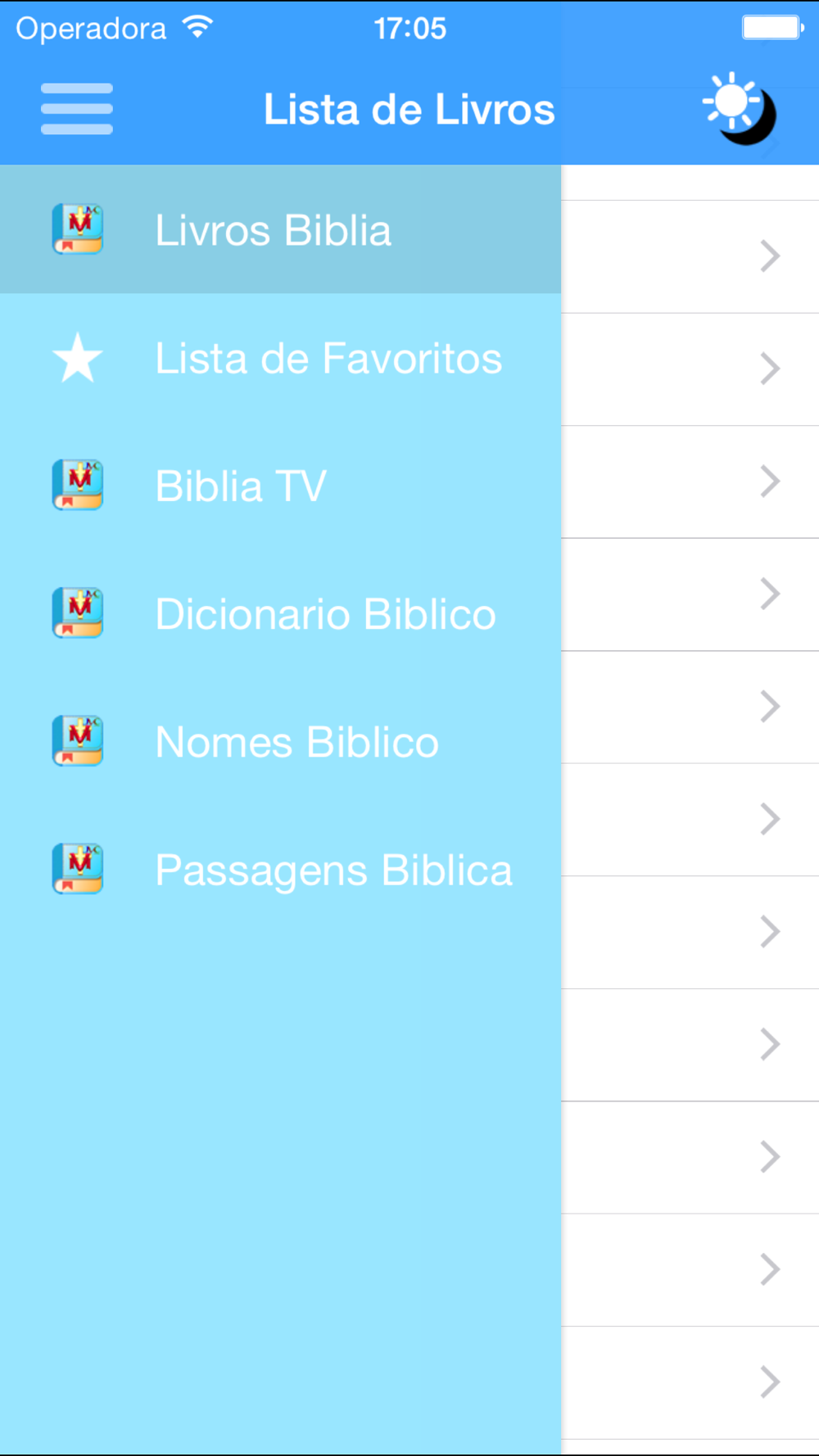This screenshot has height=1456, width=819.
Task: Open Passagens Biblica
Action: pos(280,869)
